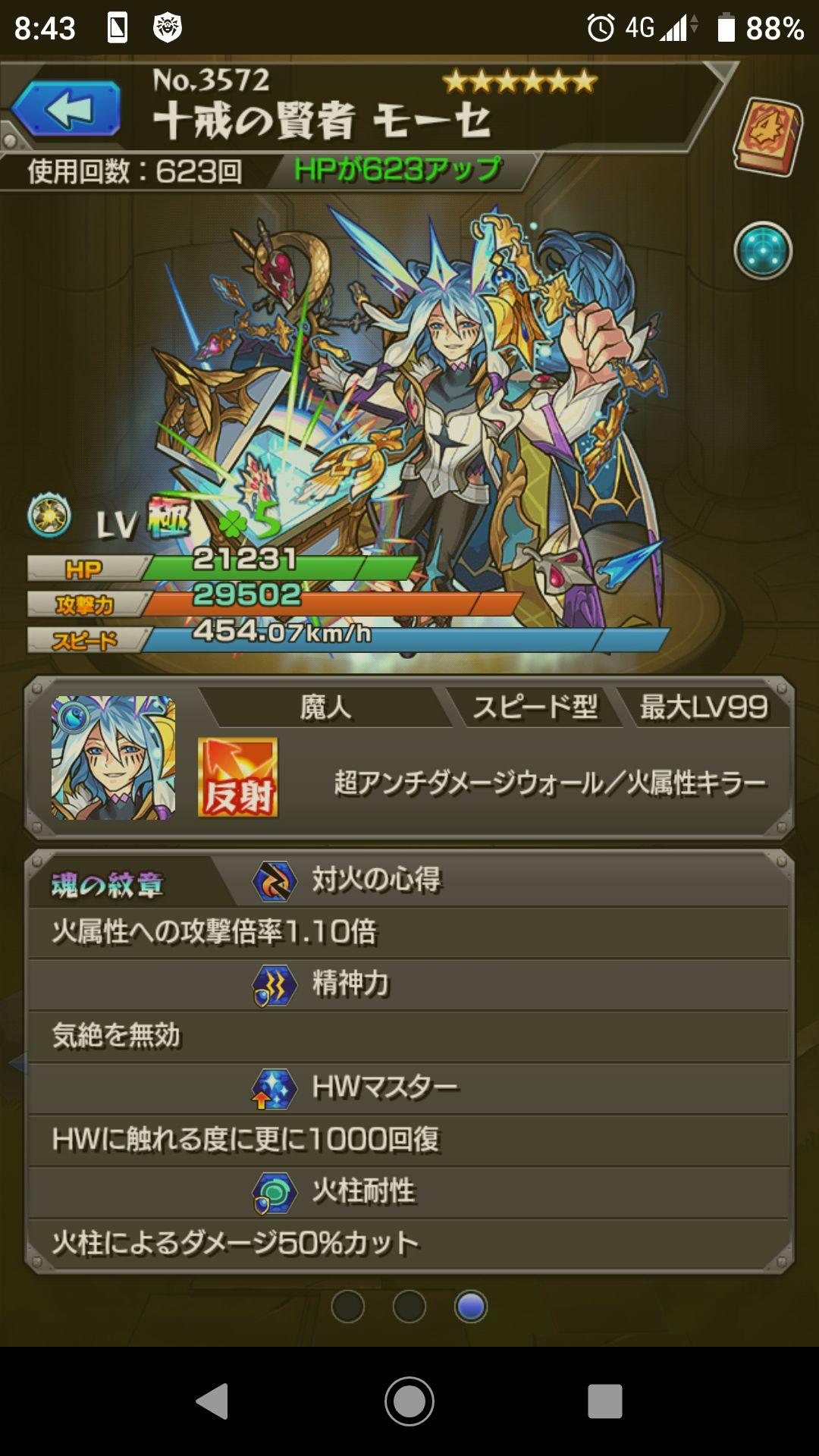This screenshot has width=819, height=1456.
Task: Open Moses character portrait thumbnail
Action: (113, 758)
